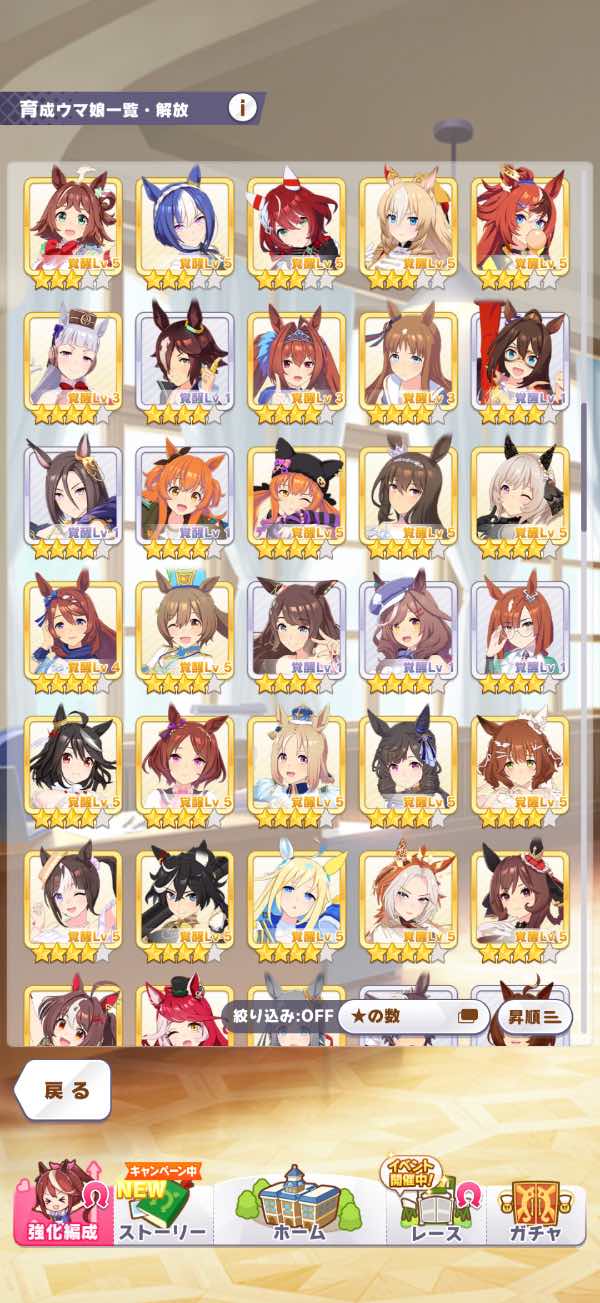Go to the ホーム tab

pos(299,1205)
